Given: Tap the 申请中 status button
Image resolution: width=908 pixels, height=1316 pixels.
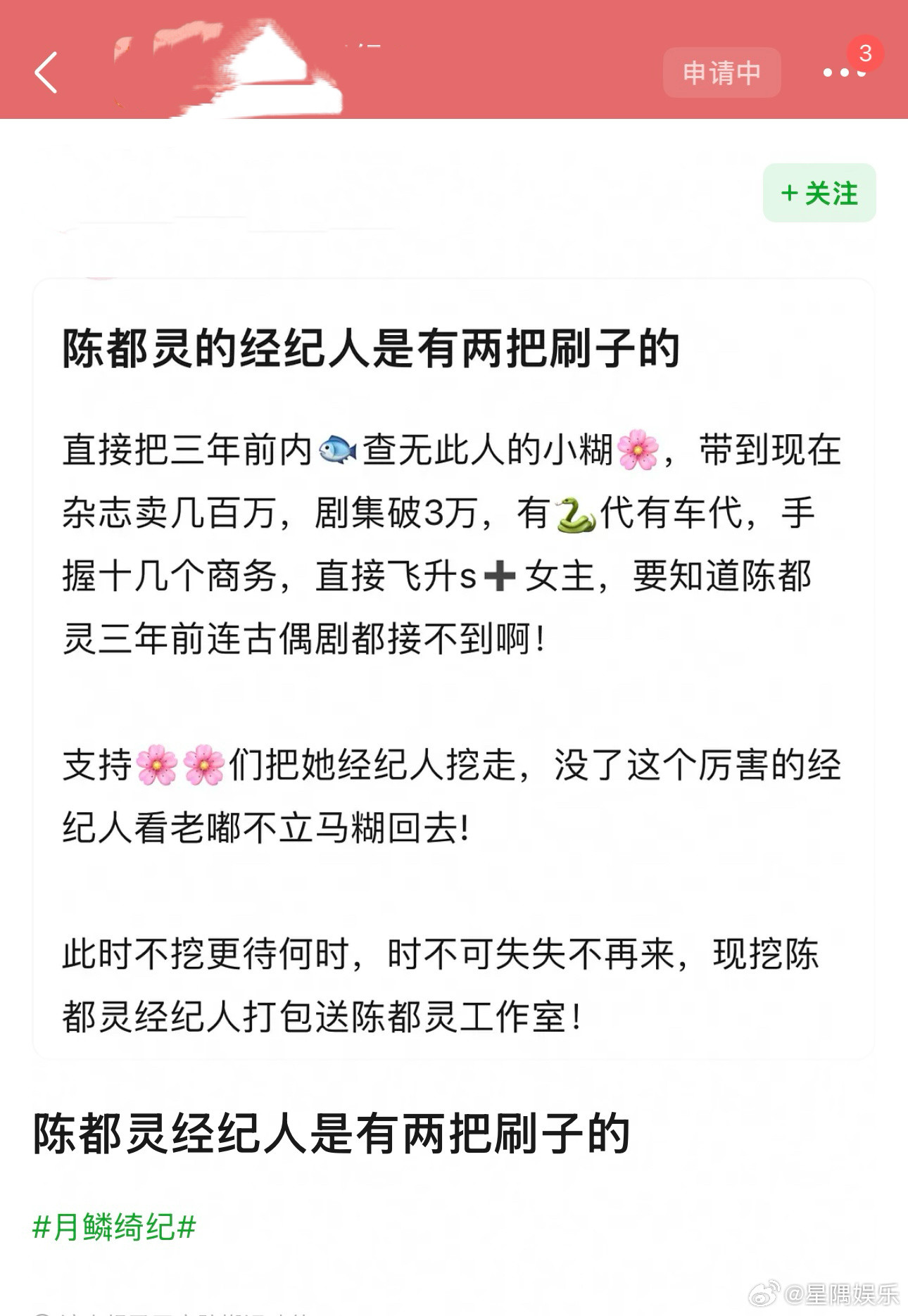Looking at the screenshot, I should pos(721,72).
